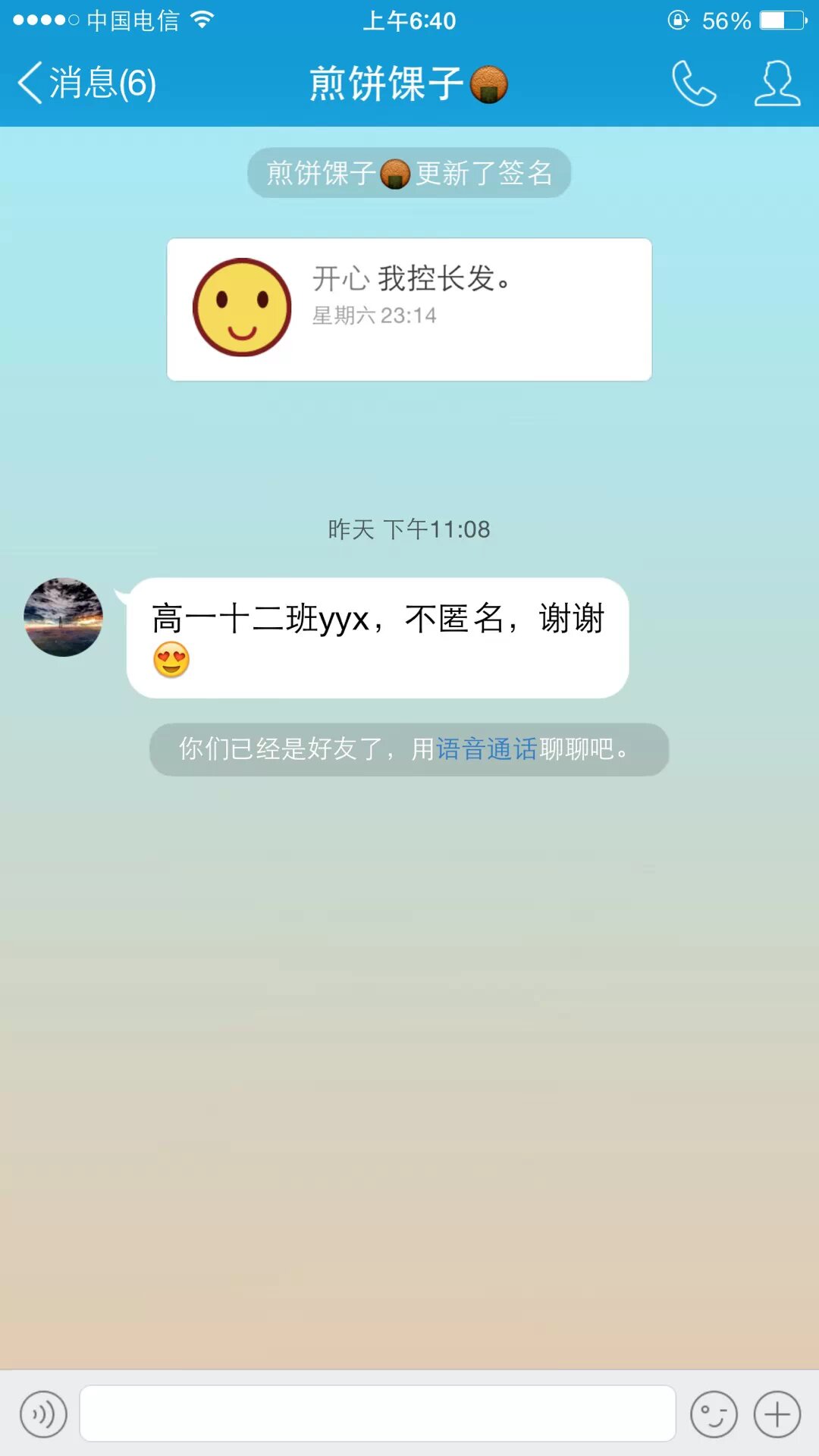Tap the 语音通话 link
819x1456 pixels.
pyautogui.click(x=487, y=749)
